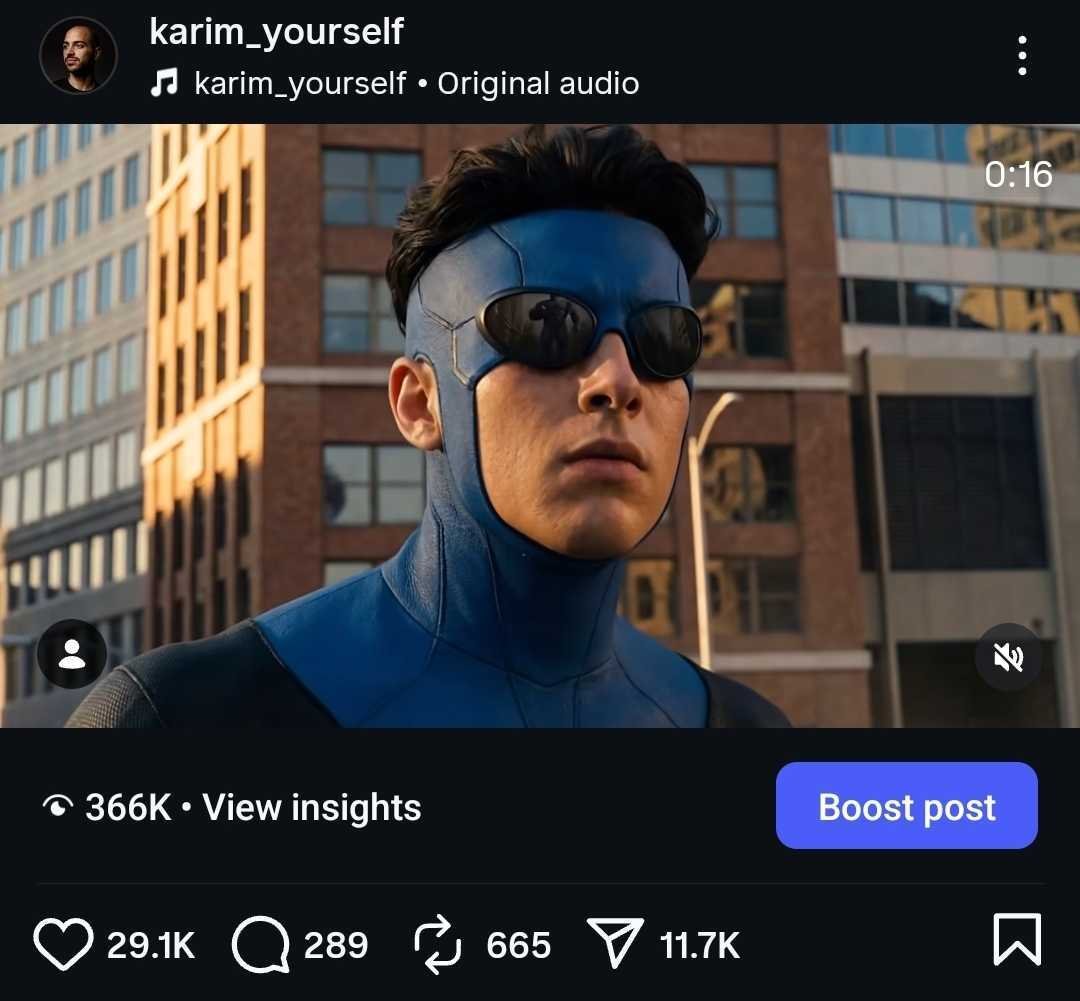Image resolution: width=1080 pixels, height=1001 pixels.
Task: Open the three-dot overflow menu
Action: pos(1021,56)
